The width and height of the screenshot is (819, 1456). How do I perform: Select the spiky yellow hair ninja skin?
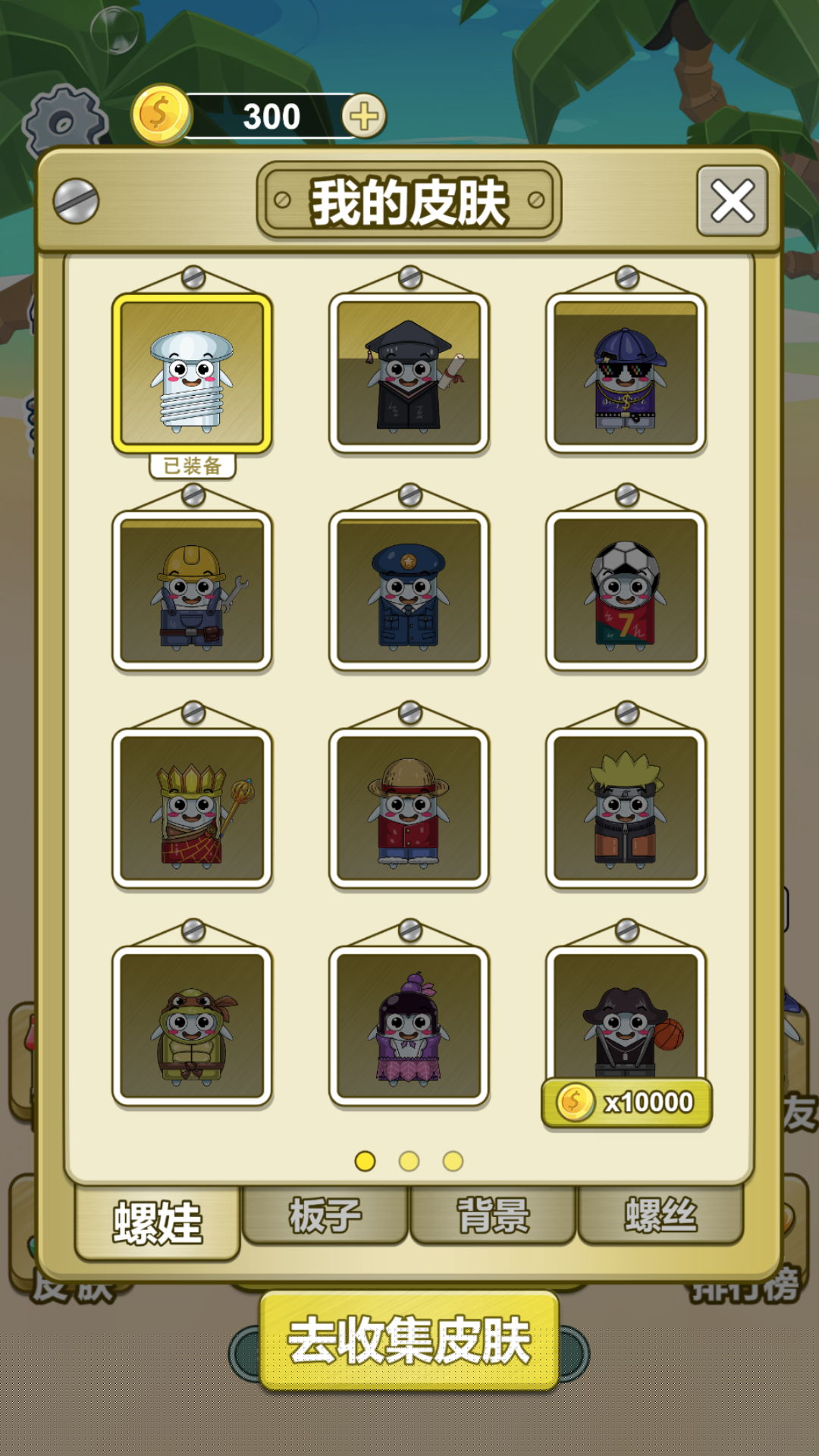[x=626, y=808]
